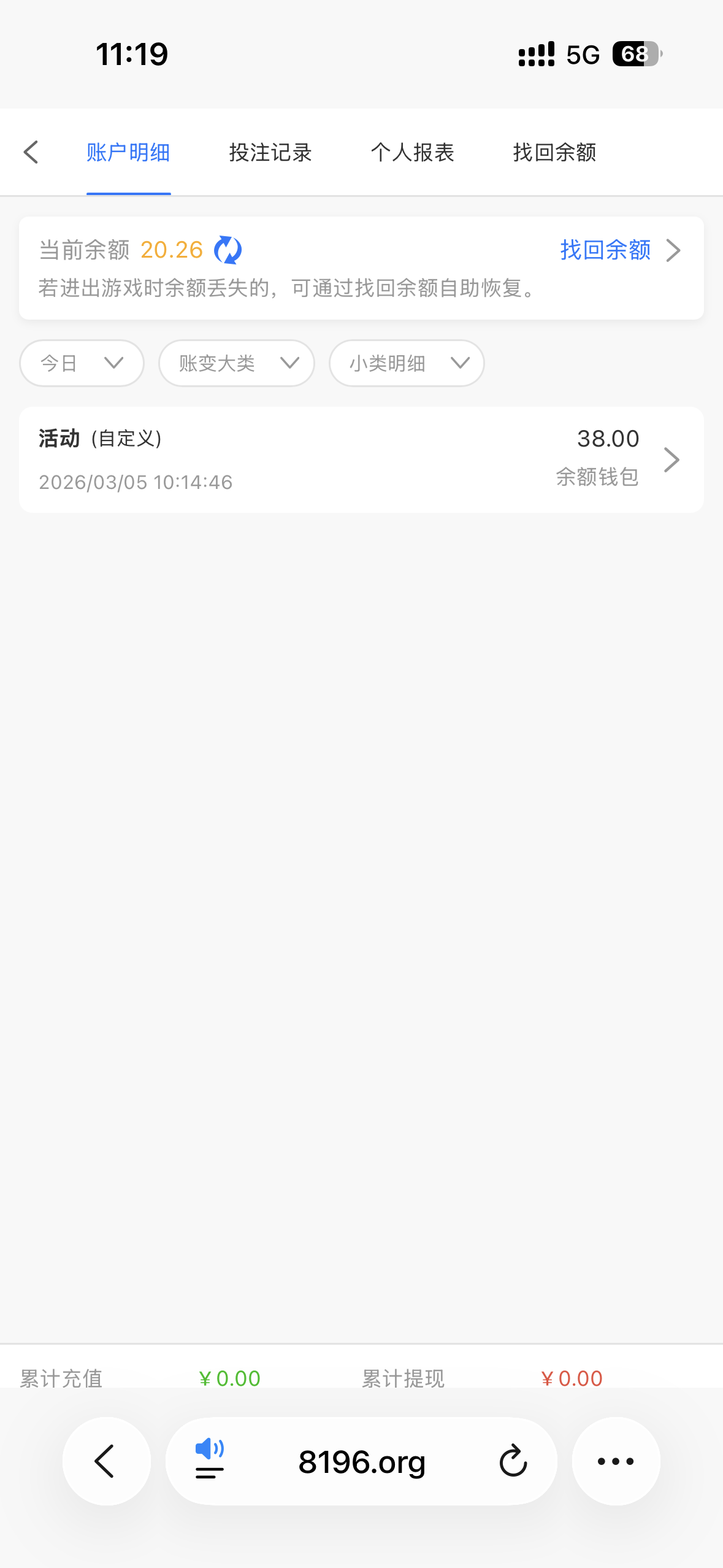Tap the 8196.org address bar
Screen dimensions: 723x1568
[361, 1461]
